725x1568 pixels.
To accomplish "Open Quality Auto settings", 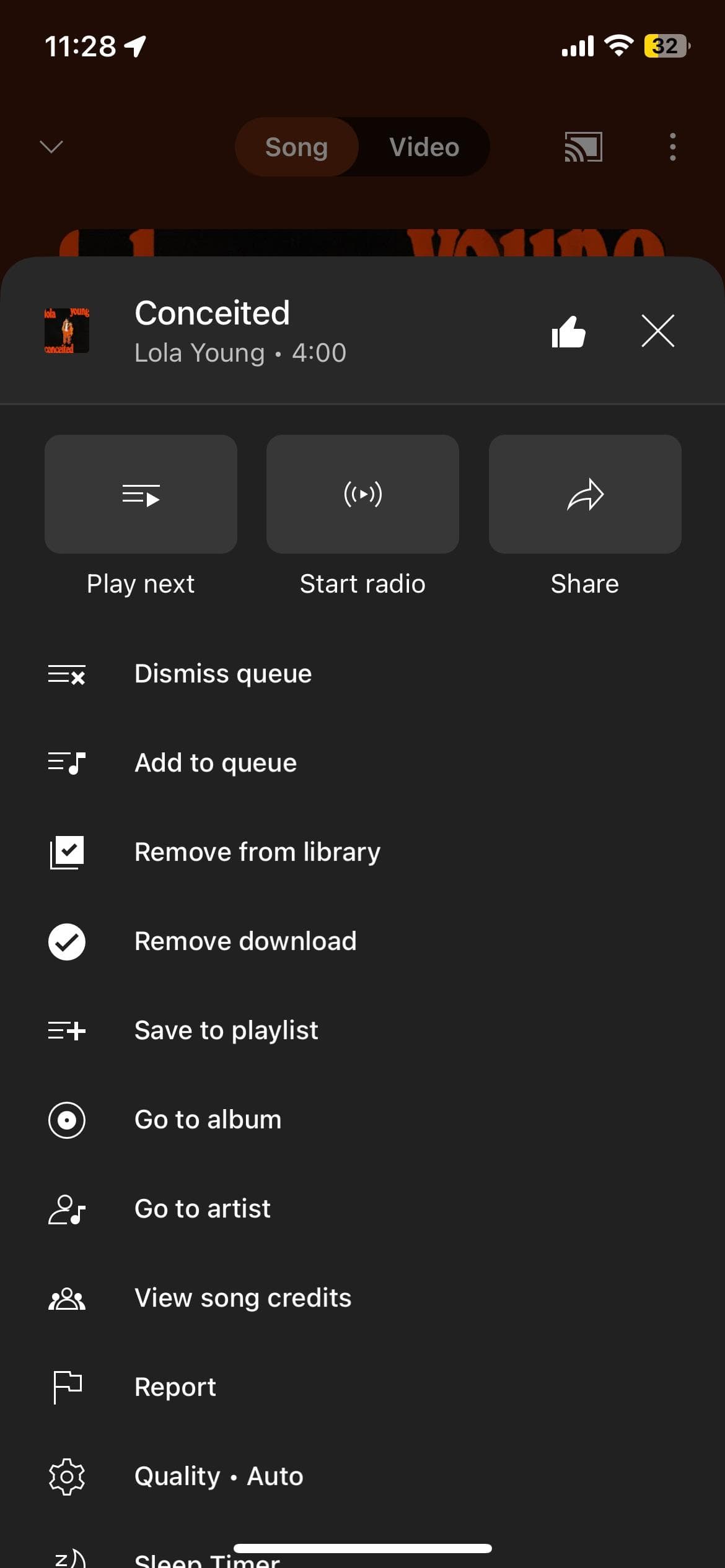I will 219,1476.
